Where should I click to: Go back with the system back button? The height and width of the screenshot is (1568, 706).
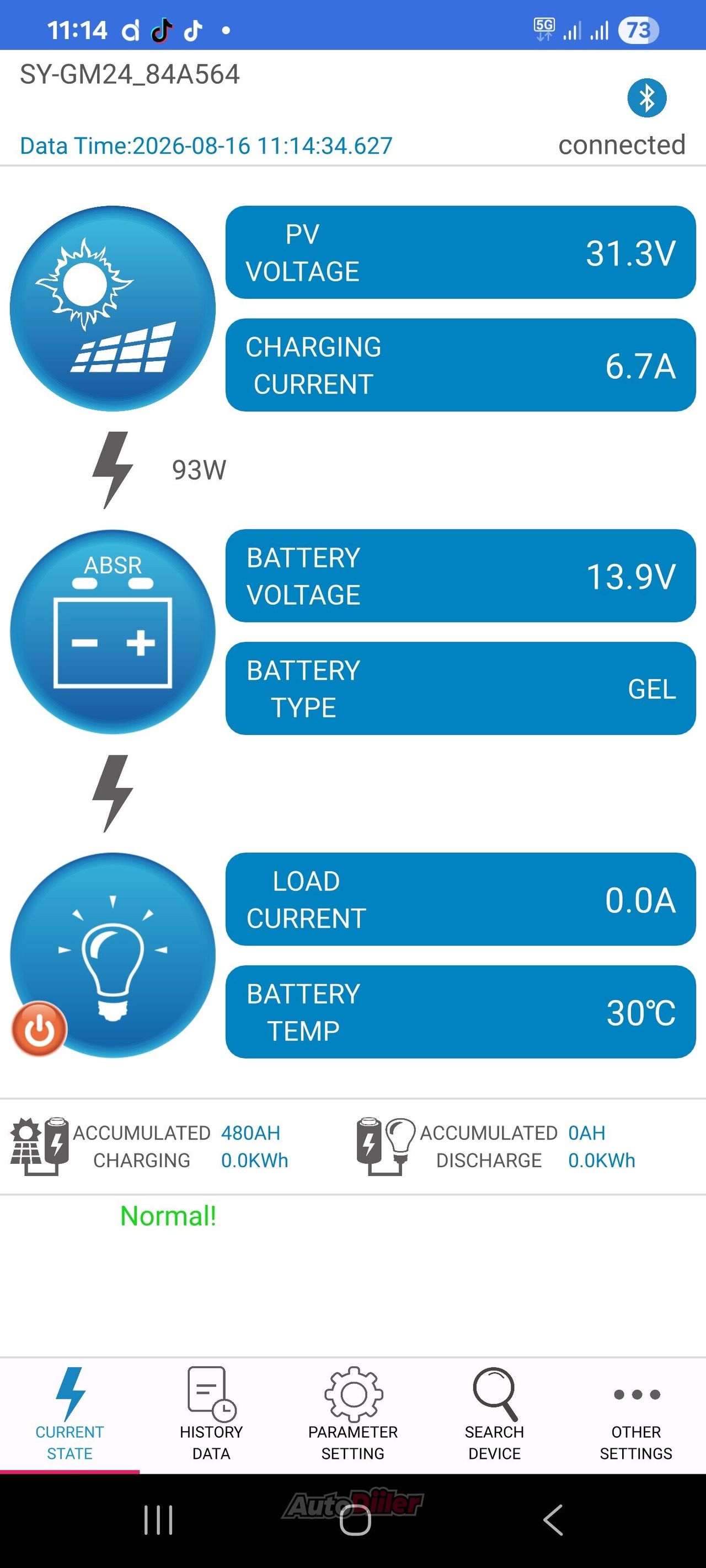(x=553, y=1520)
